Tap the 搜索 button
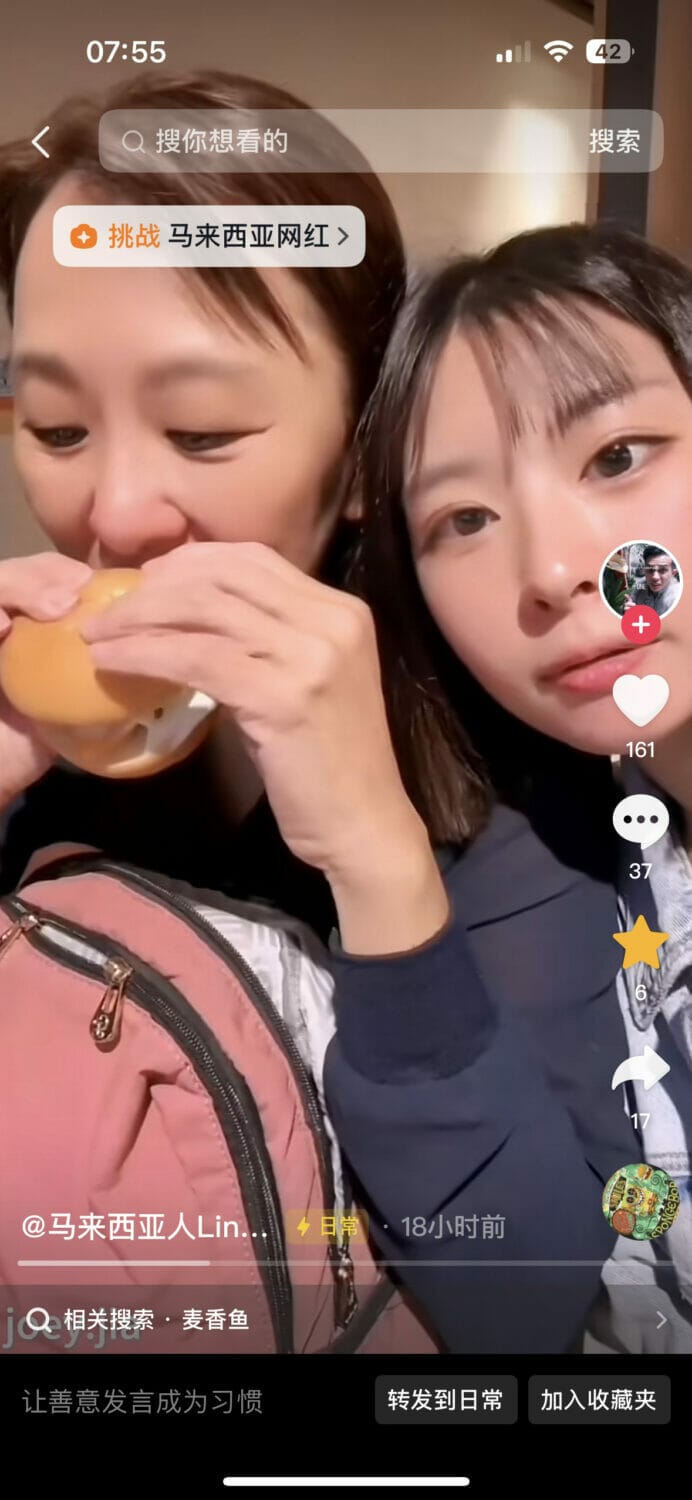The image size is (692, 1500). pos(614,142)
